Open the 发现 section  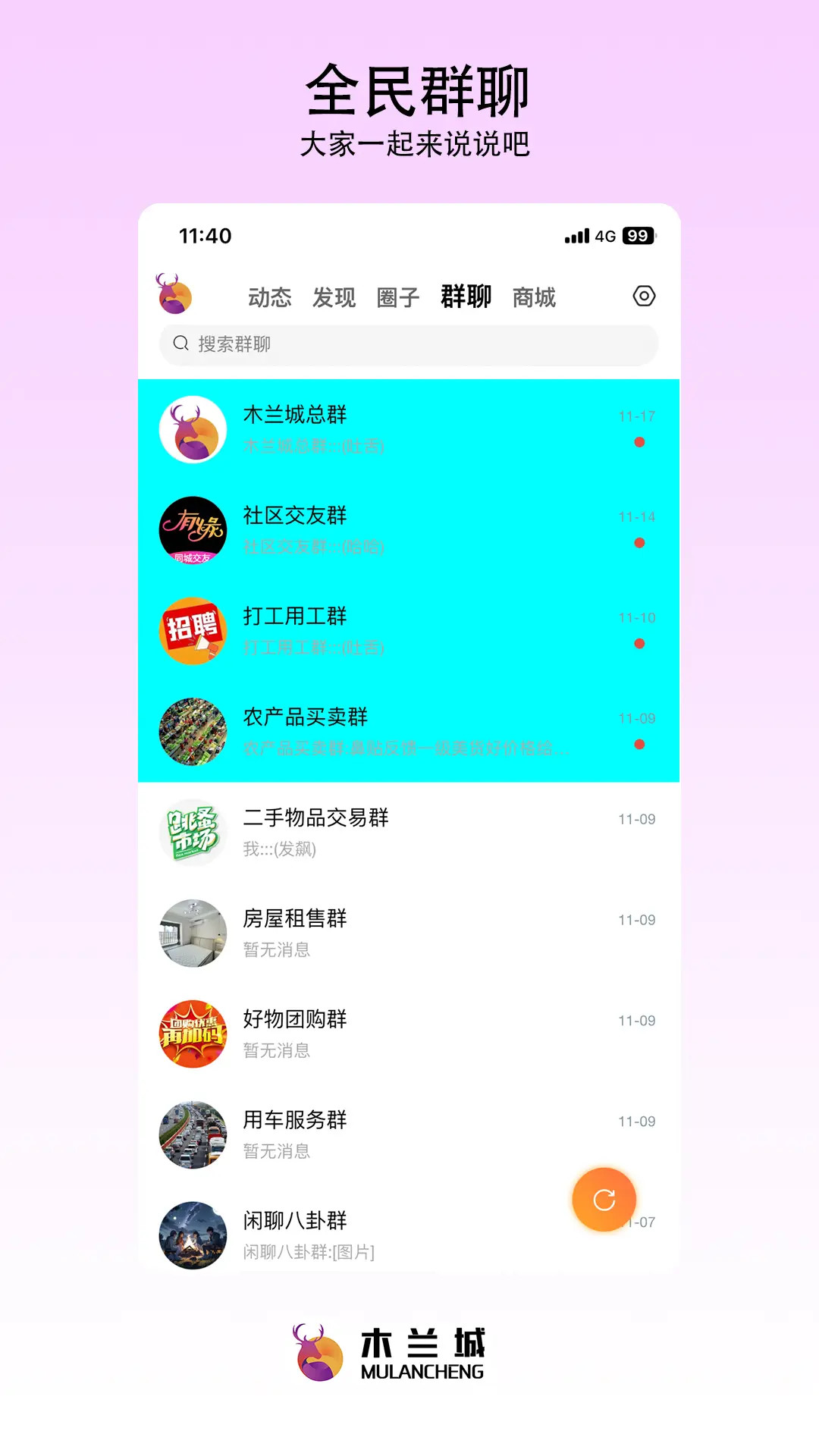(x=334, y=297)
